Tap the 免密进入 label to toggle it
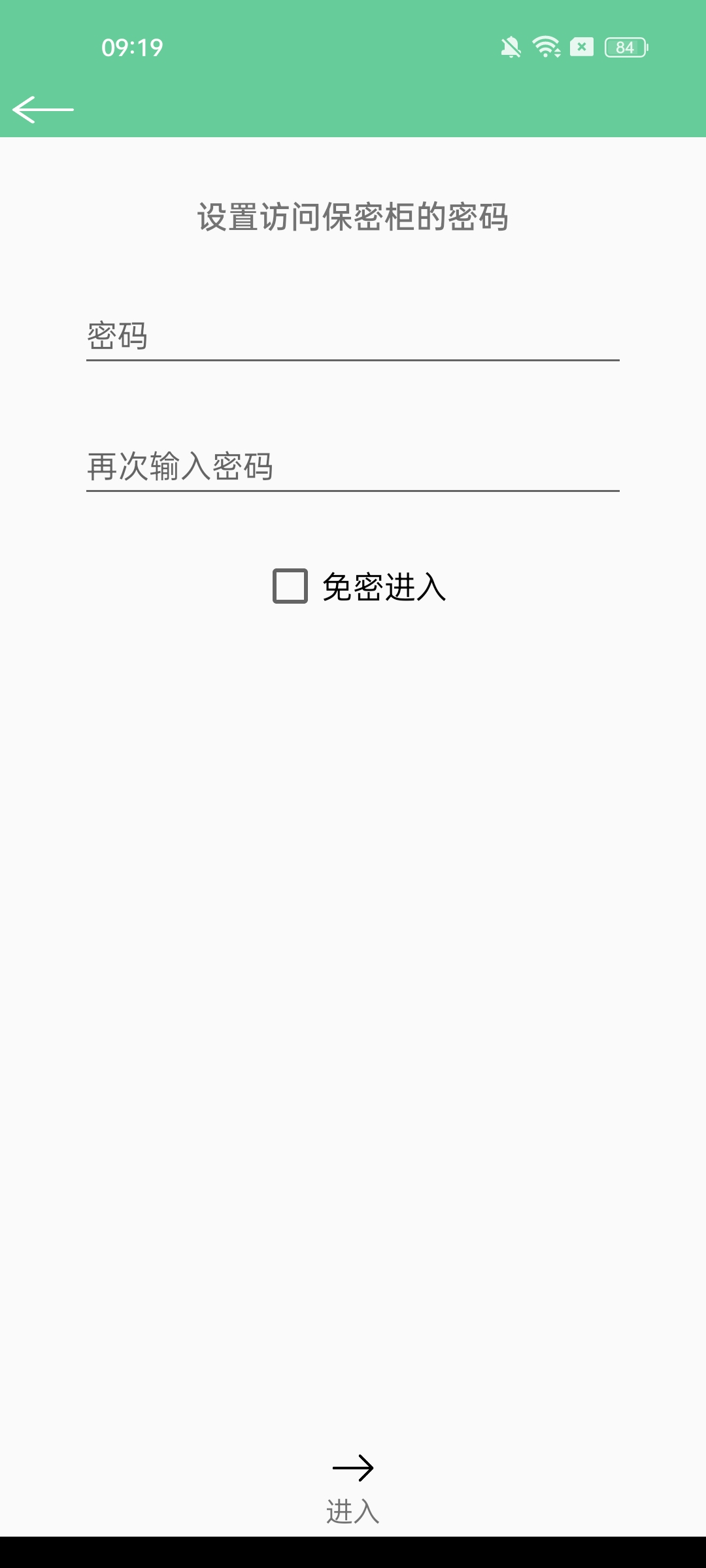The image size is (706, 1568). tap(384, 588)
